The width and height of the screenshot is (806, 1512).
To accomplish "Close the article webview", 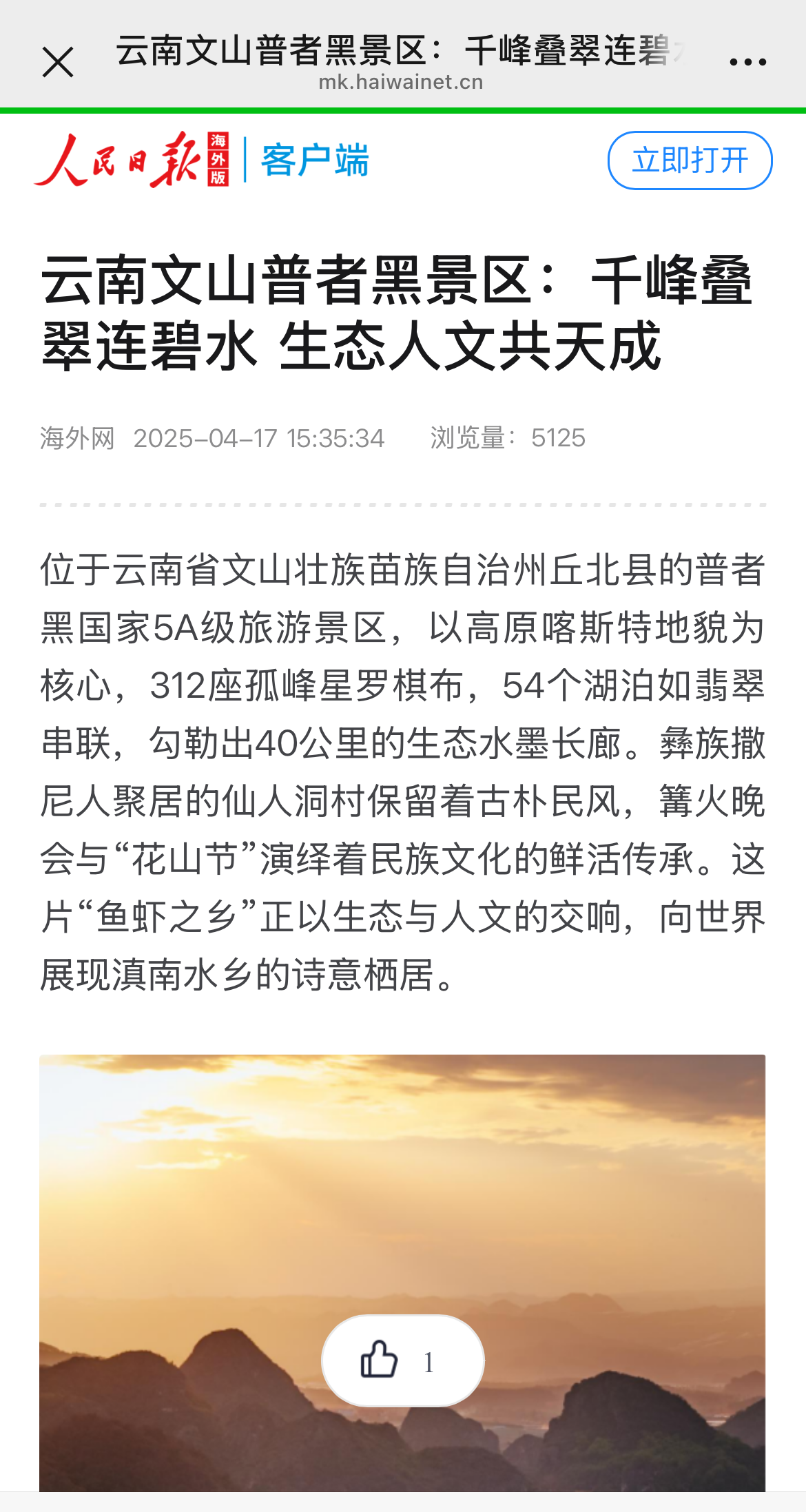I will tap(58, 63).
